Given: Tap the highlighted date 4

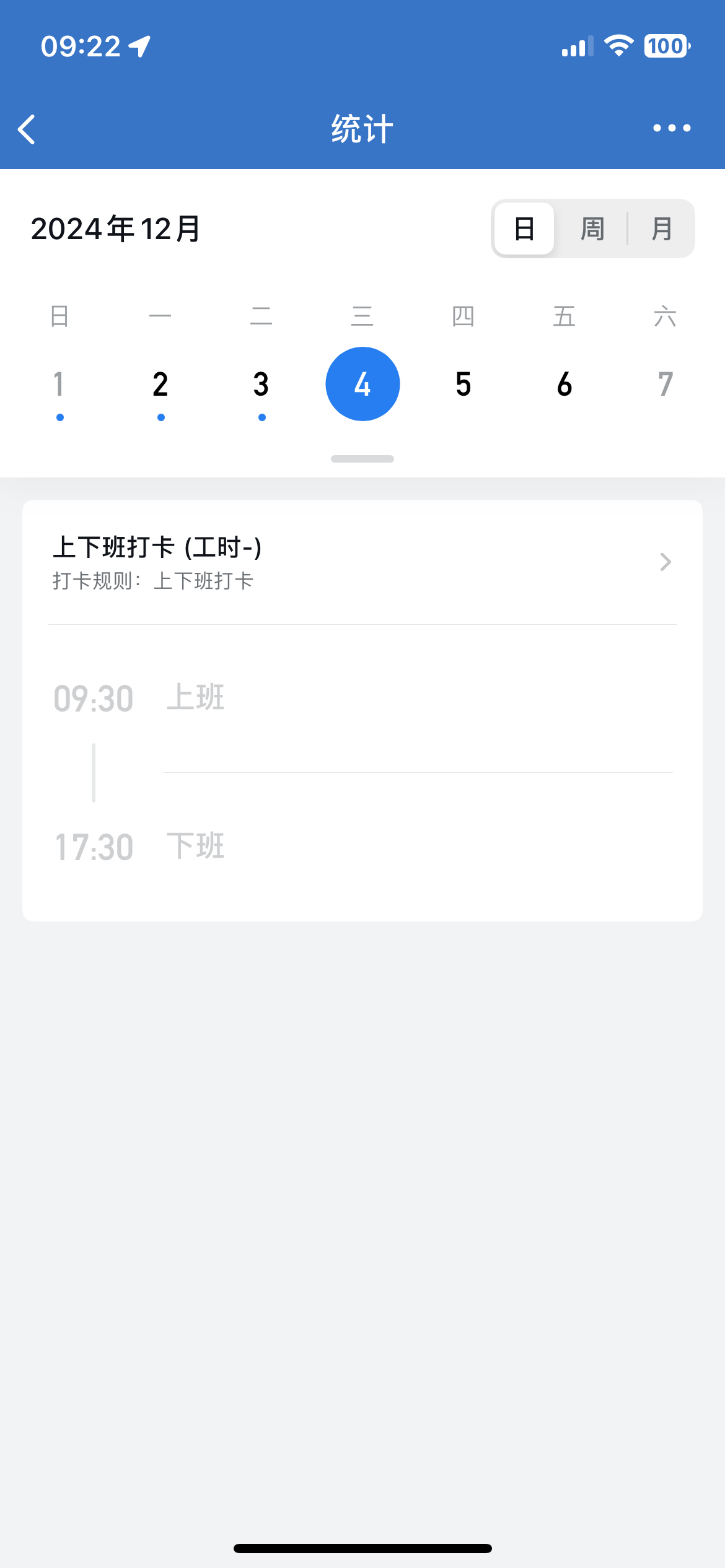Looking at the screenshot, I should [362, 384].
